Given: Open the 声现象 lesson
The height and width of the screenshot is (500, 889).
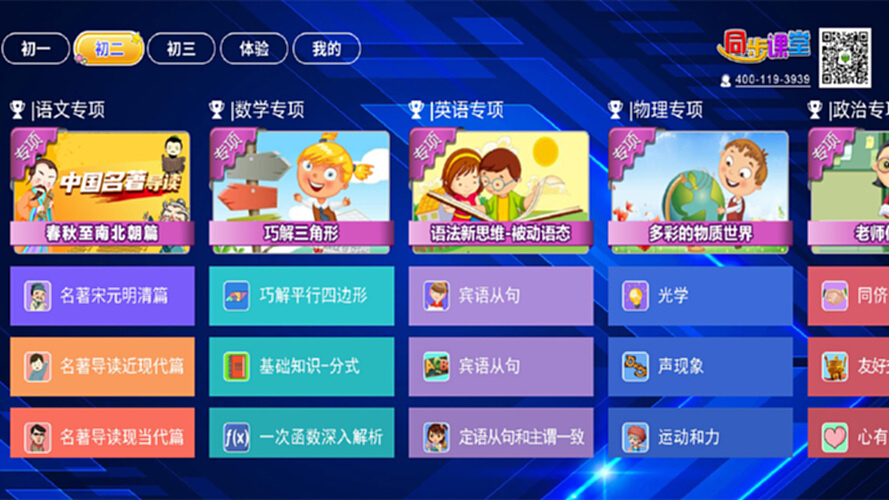Looking at the screenshot, I should pyautogui.click(x=700, y=366).
